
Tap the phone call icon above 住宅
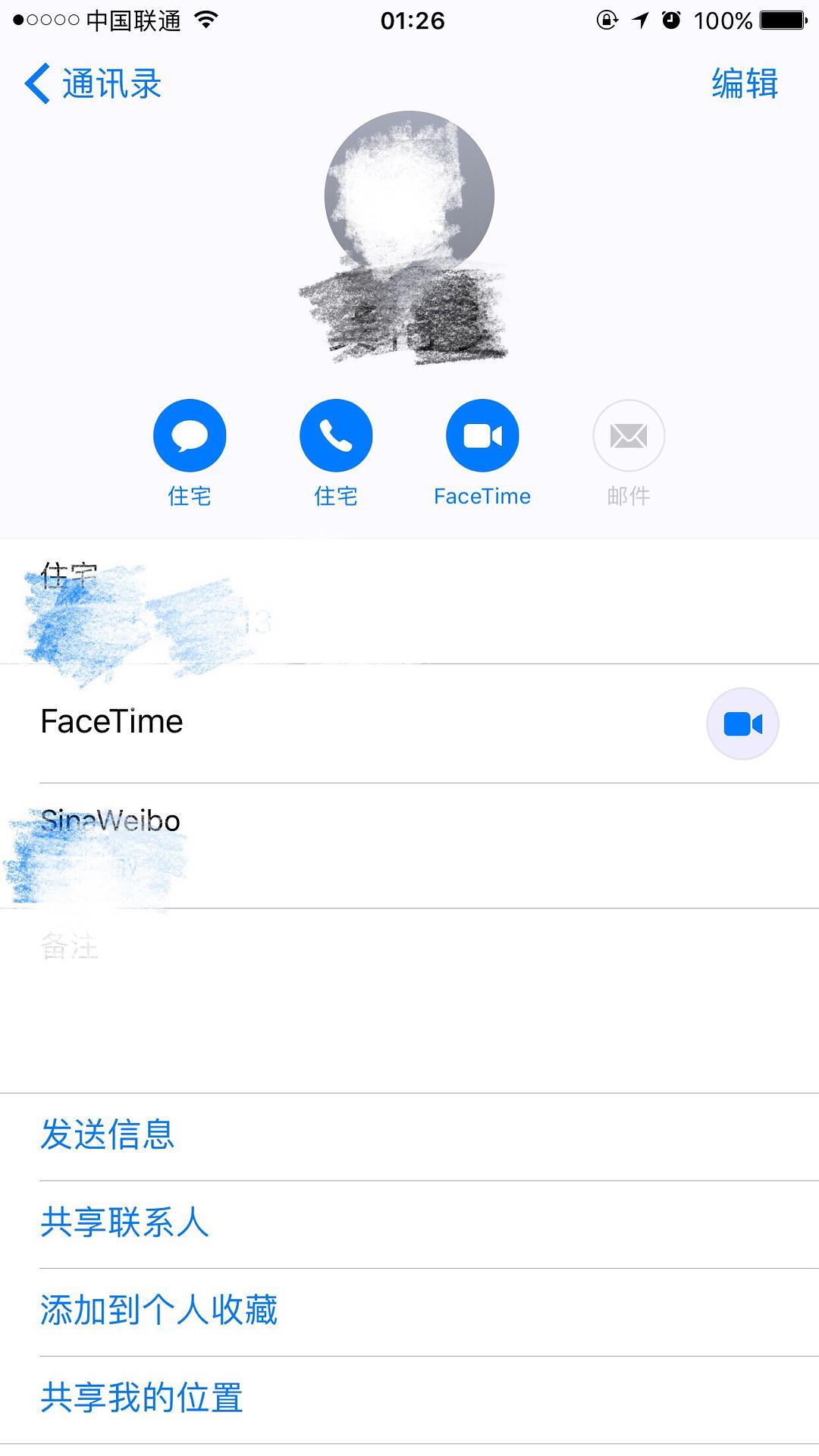click(x=335, y=435)
